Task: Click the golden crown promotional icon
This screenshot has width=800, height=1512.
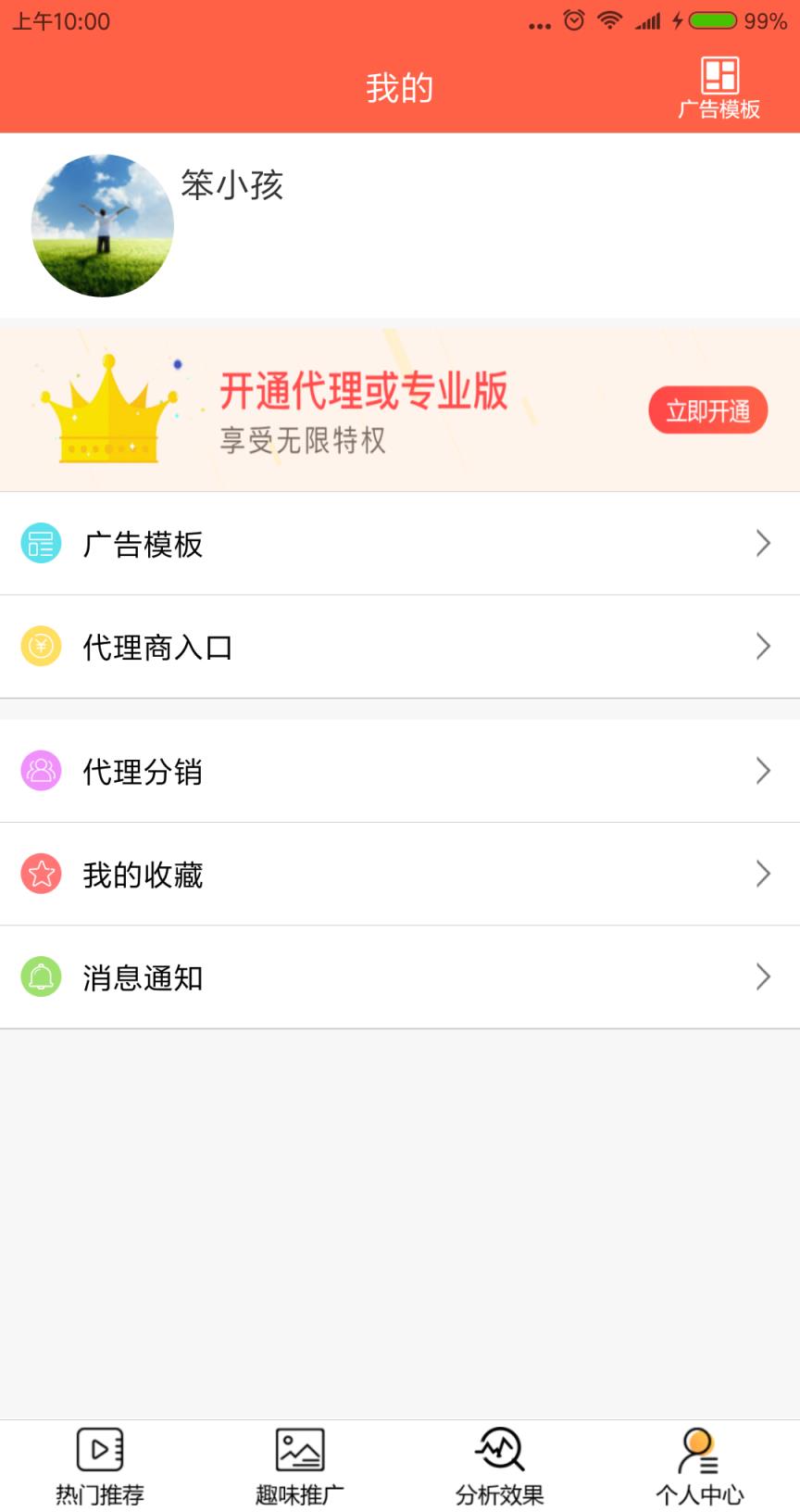Action: click(109, 409)
